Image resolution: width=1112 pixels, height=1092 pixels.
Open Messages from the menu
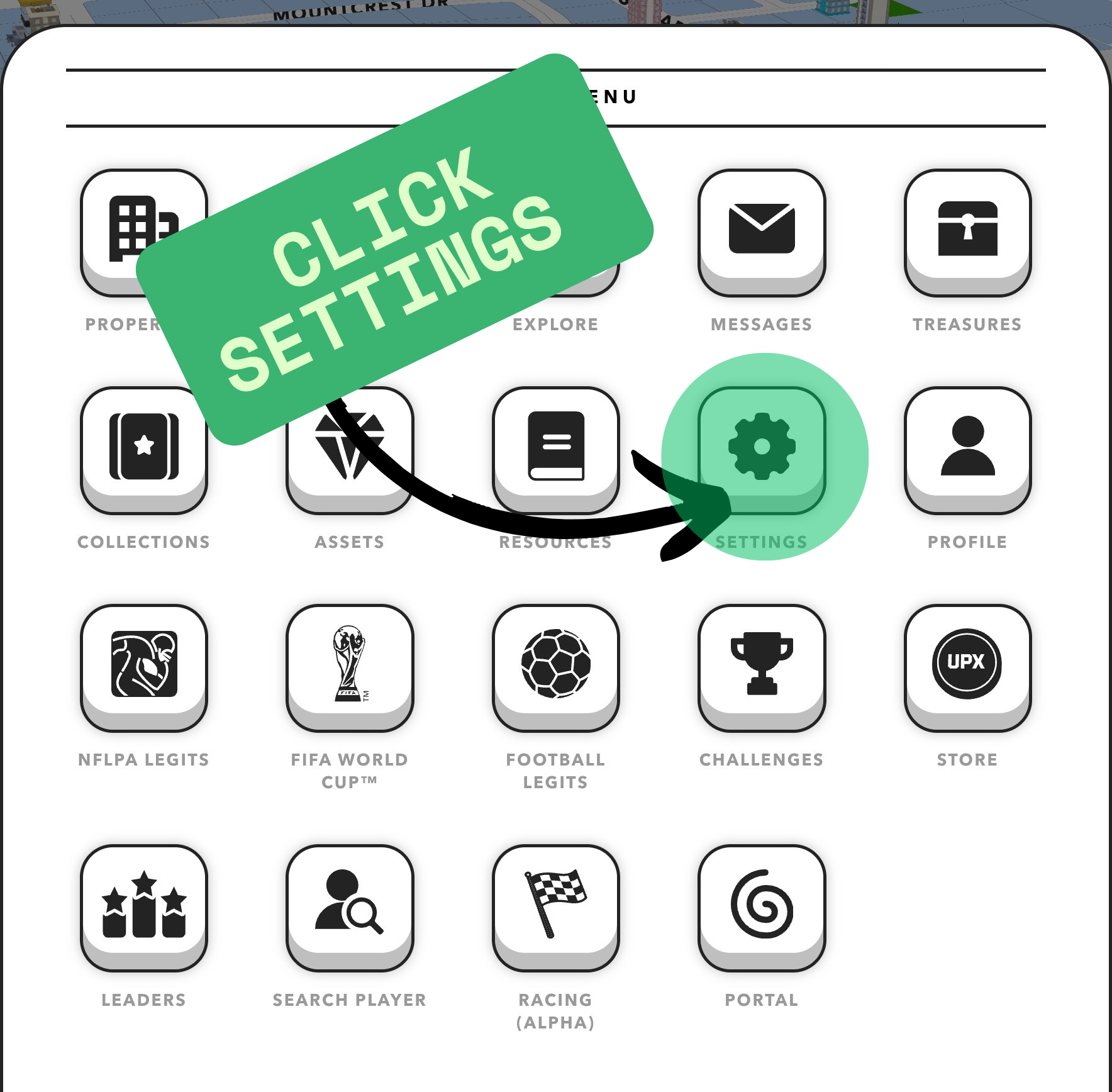pyautogui.click(x=761, y=230)
